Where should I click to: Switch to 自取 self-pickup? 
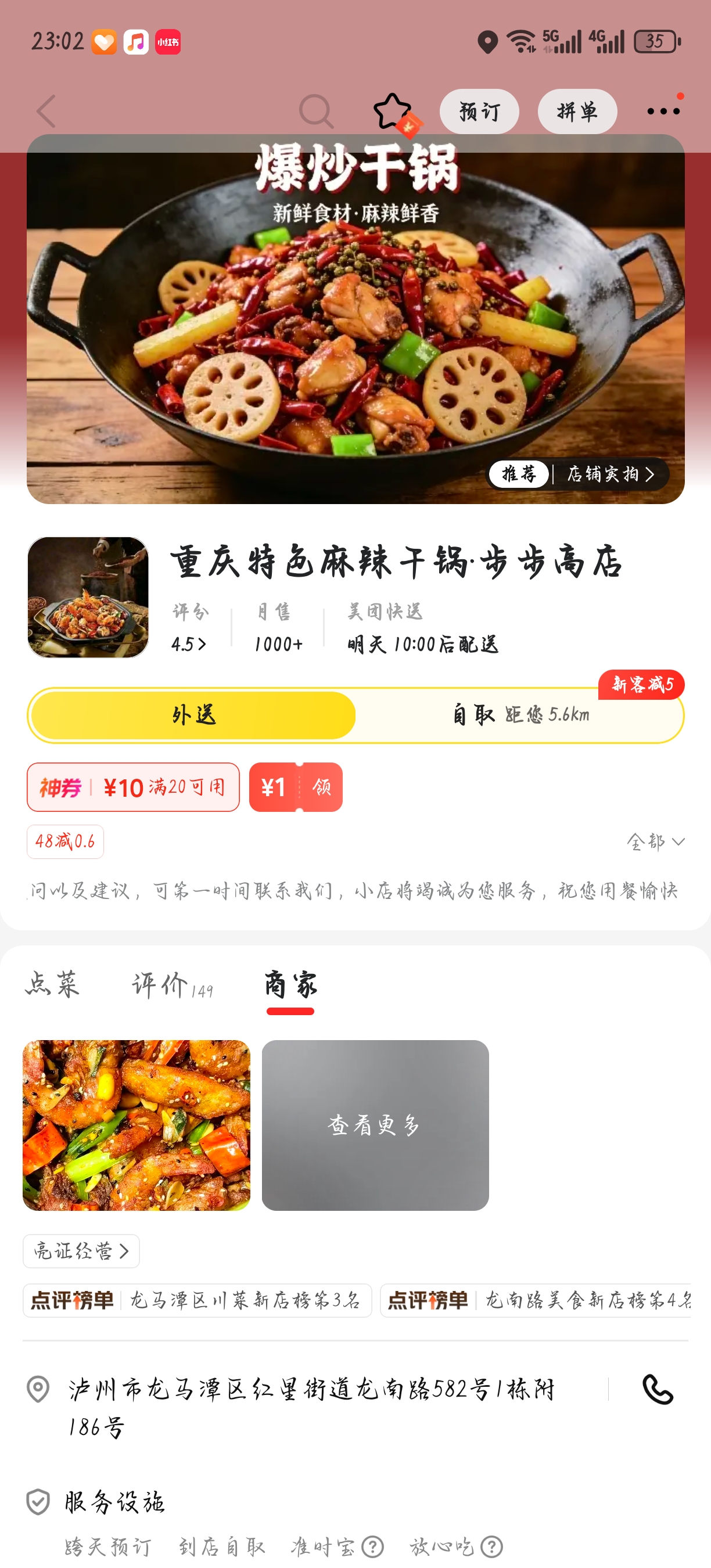point(519,715)
